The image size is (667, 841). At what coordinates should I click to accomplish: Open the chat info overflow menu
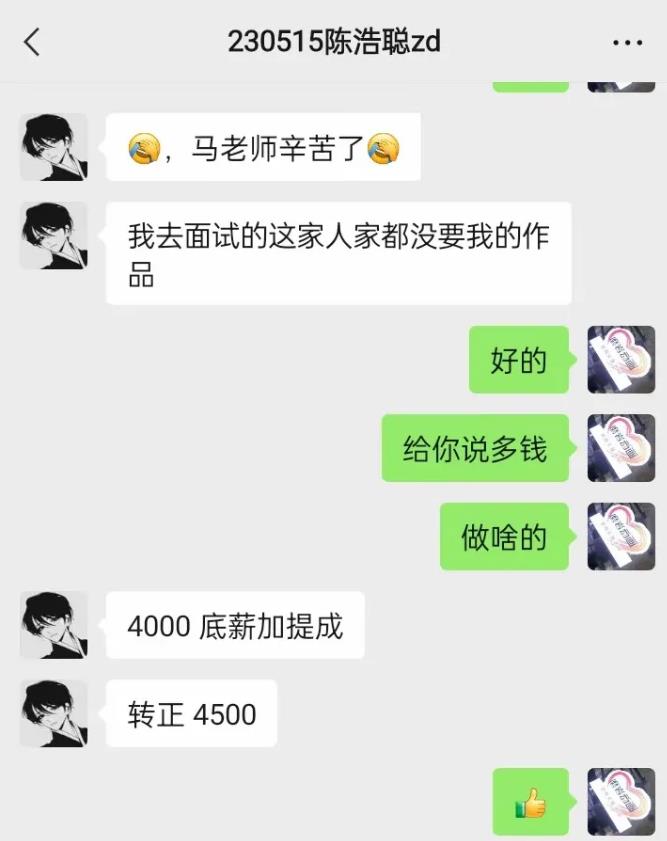627,43
